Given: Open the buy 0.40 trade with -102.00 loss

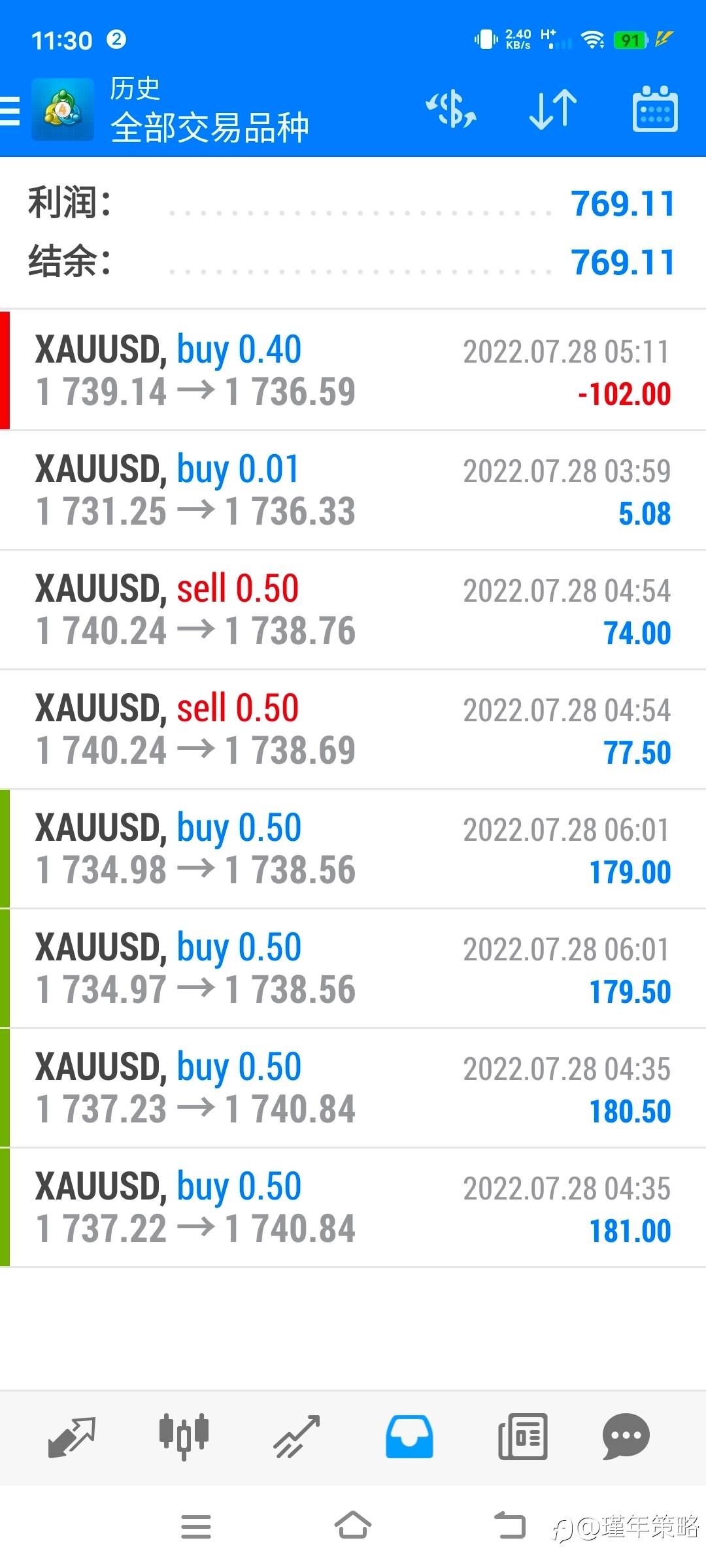Looking at the screenshot, I should (353, 370).
